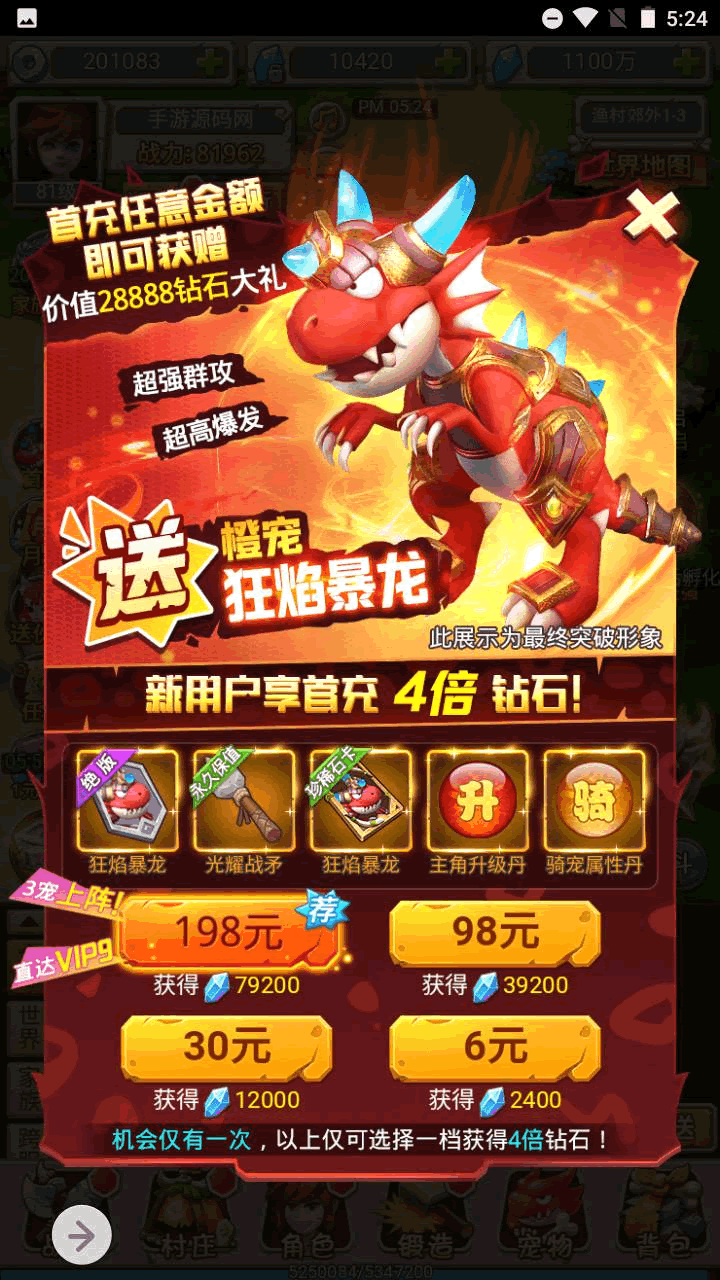Buy the 30元 recharge pack
Image resolution: width=720 pixels, height=1280 pixels.
227,1048
